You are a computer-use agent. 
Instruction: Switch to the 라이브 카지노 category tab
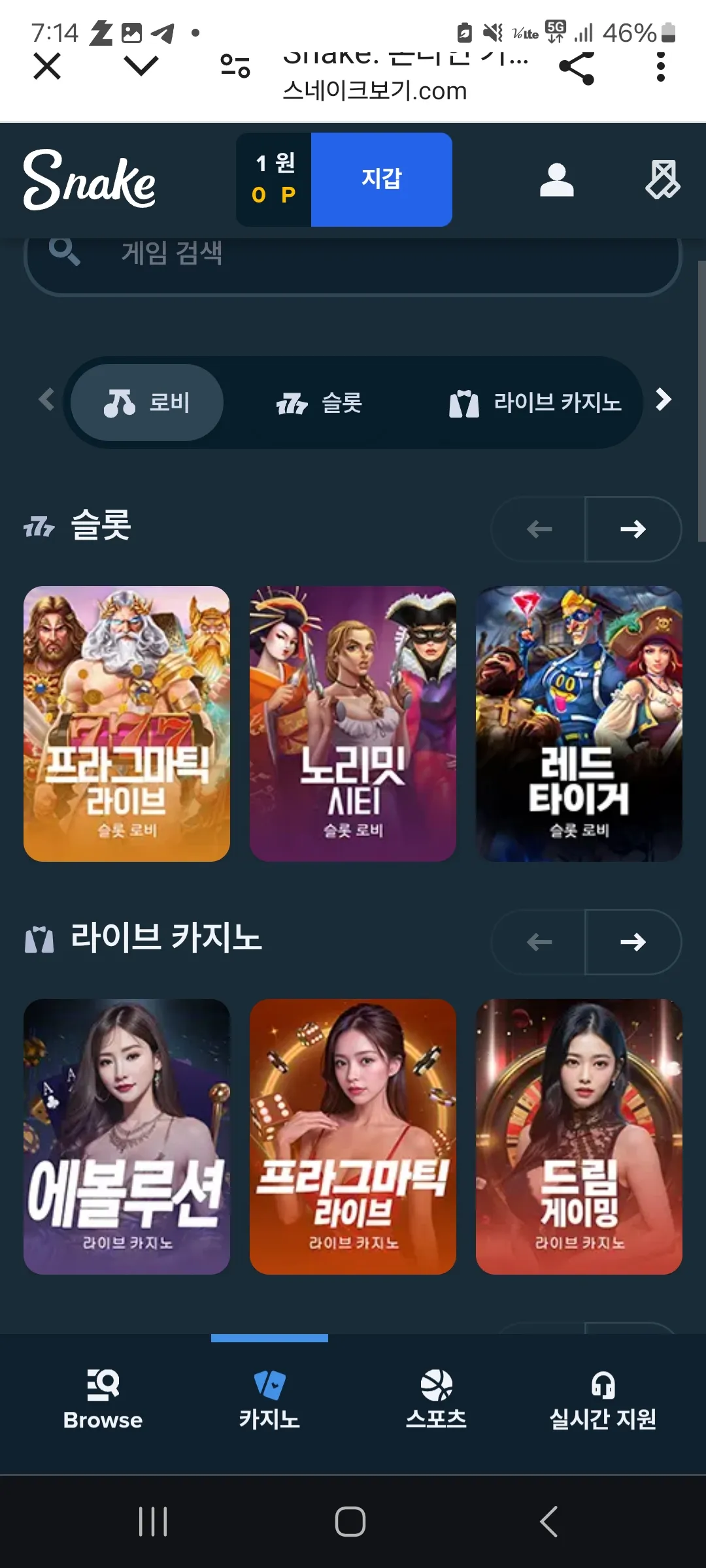[x=536, y=402]
